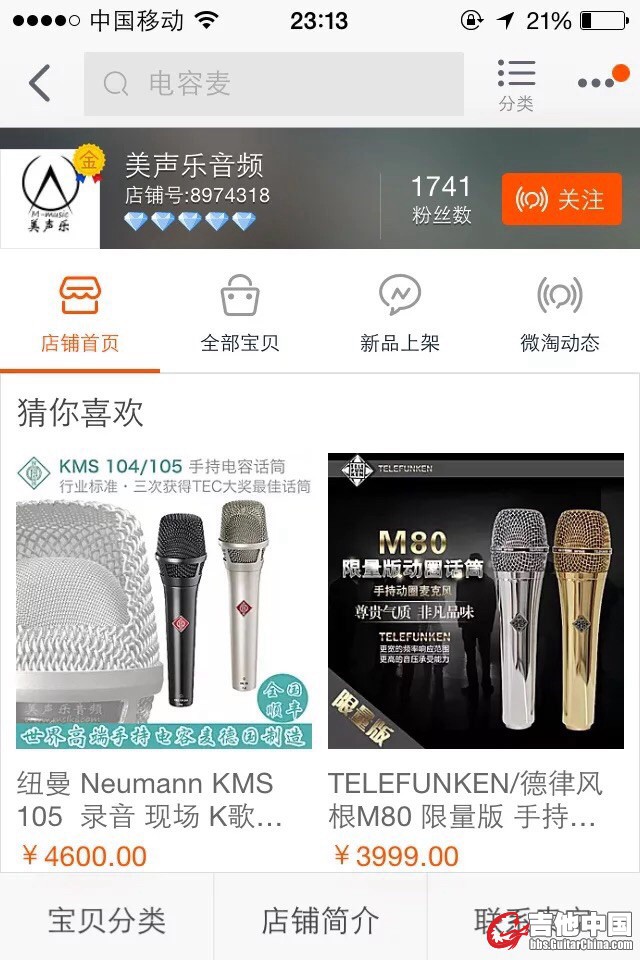The height and width of the screenshot is (960, 640).
Task: Go back using the arrow icon
Action: [x=40, y=84]
